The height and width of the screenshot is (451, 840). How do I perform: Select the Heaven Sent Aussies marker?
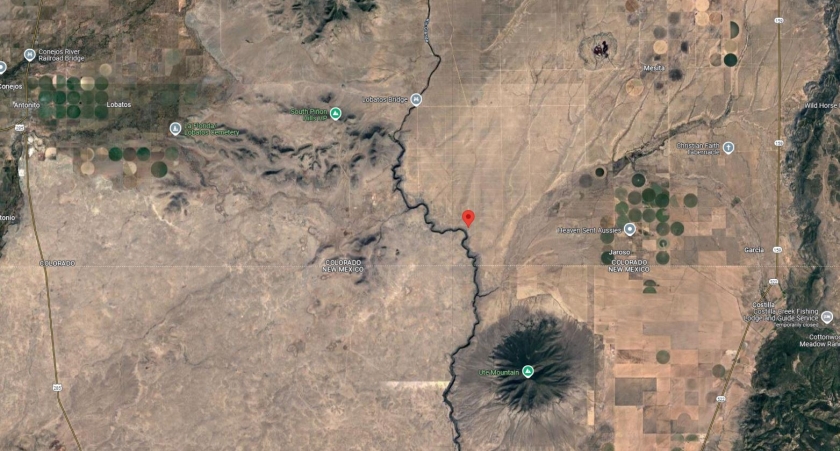tap(630, 229)
